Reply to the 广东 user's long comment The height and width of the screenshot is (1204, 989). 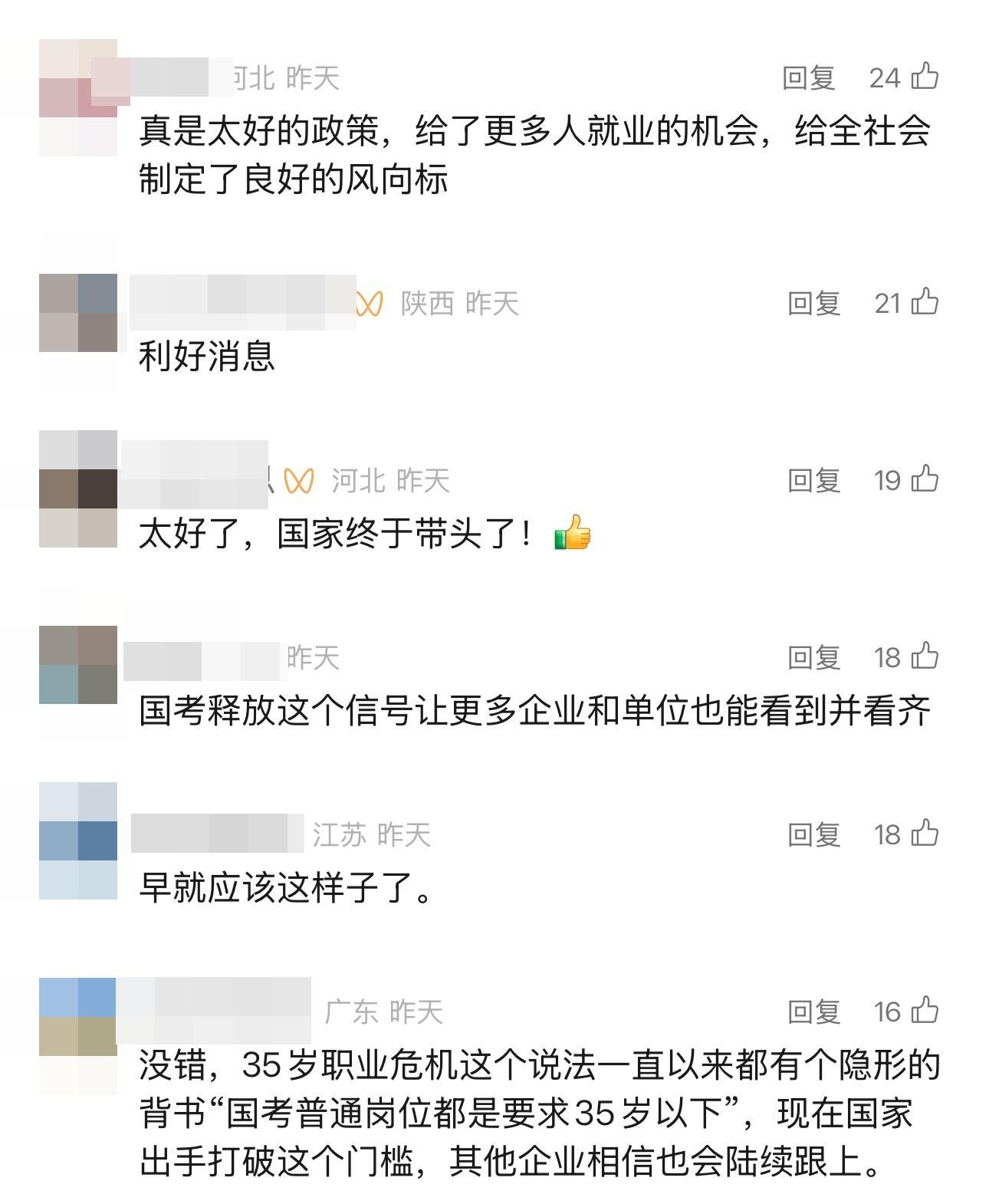(812, 1011)
